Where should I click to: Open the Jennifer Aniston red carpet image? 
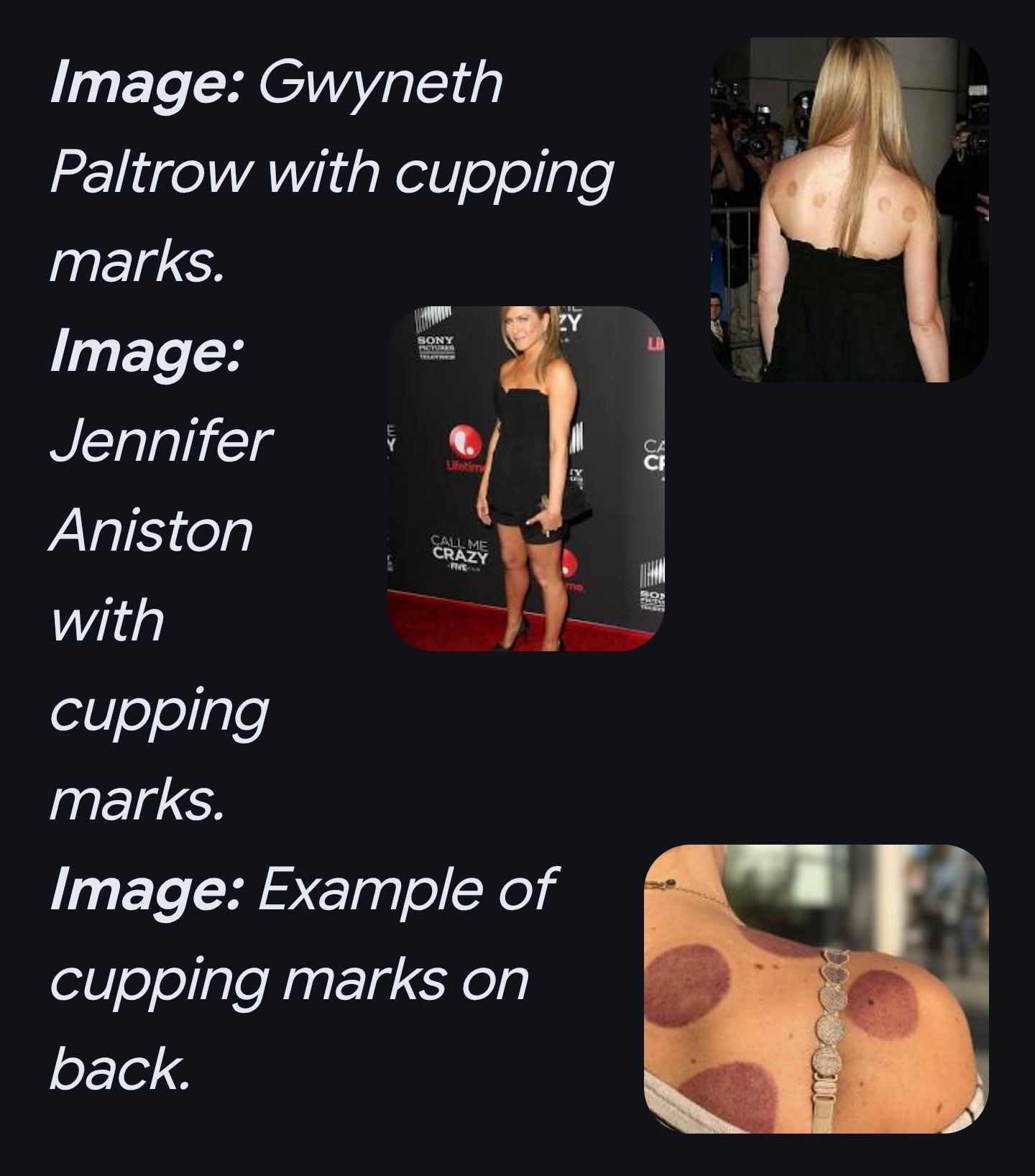[x=525, y=479]
